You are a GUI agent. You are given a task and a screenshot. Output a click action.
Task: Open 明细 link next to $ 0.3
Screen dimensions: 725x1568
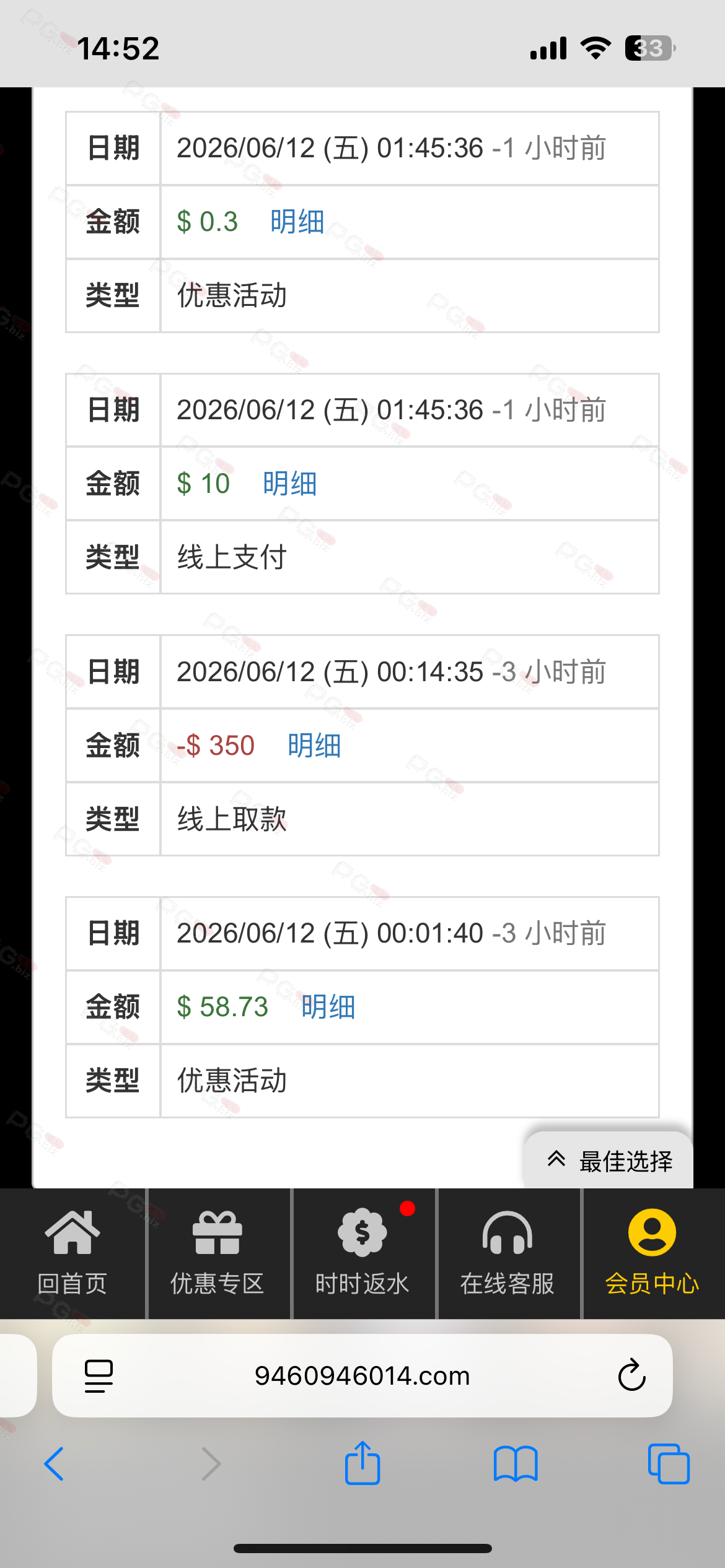pos(297,222)
